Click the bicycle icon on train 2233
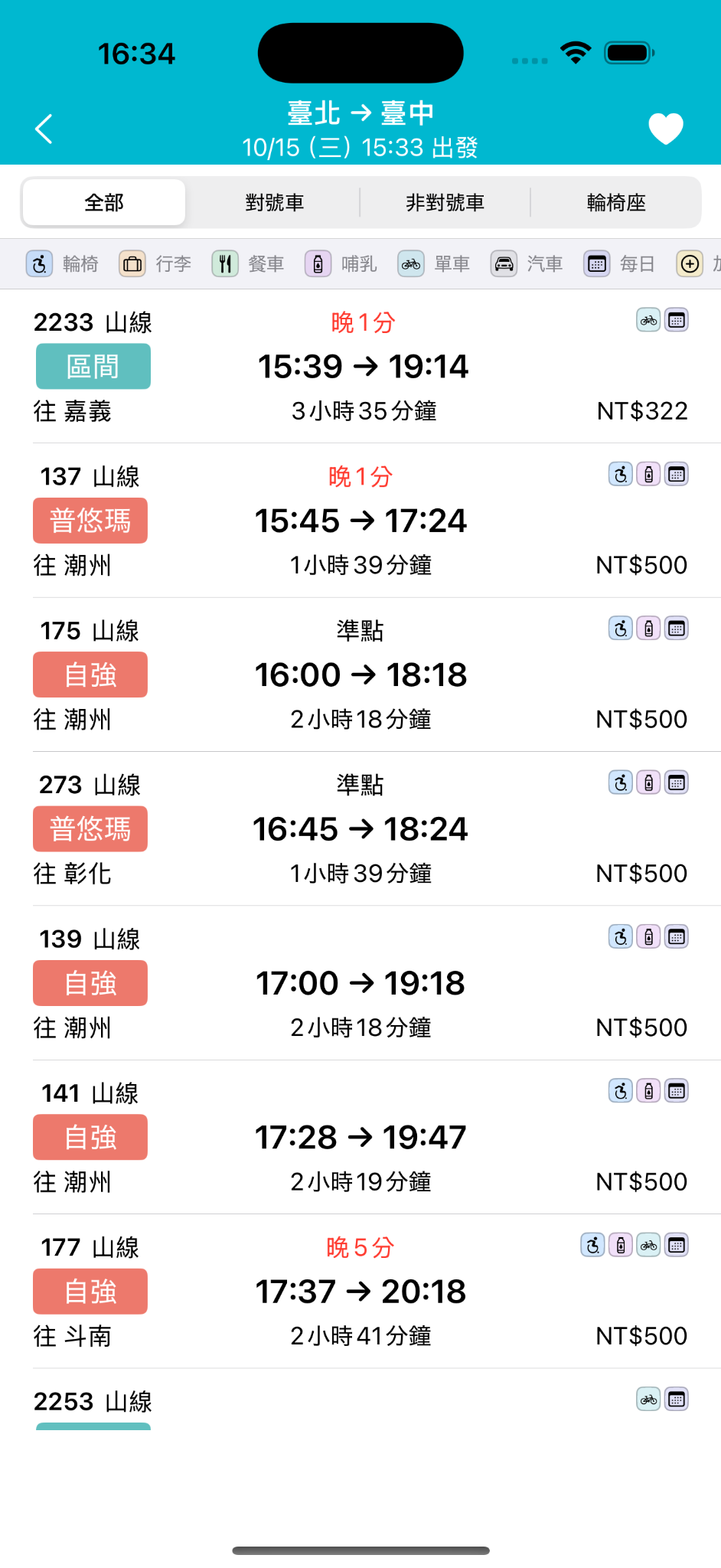 point(648,320)
